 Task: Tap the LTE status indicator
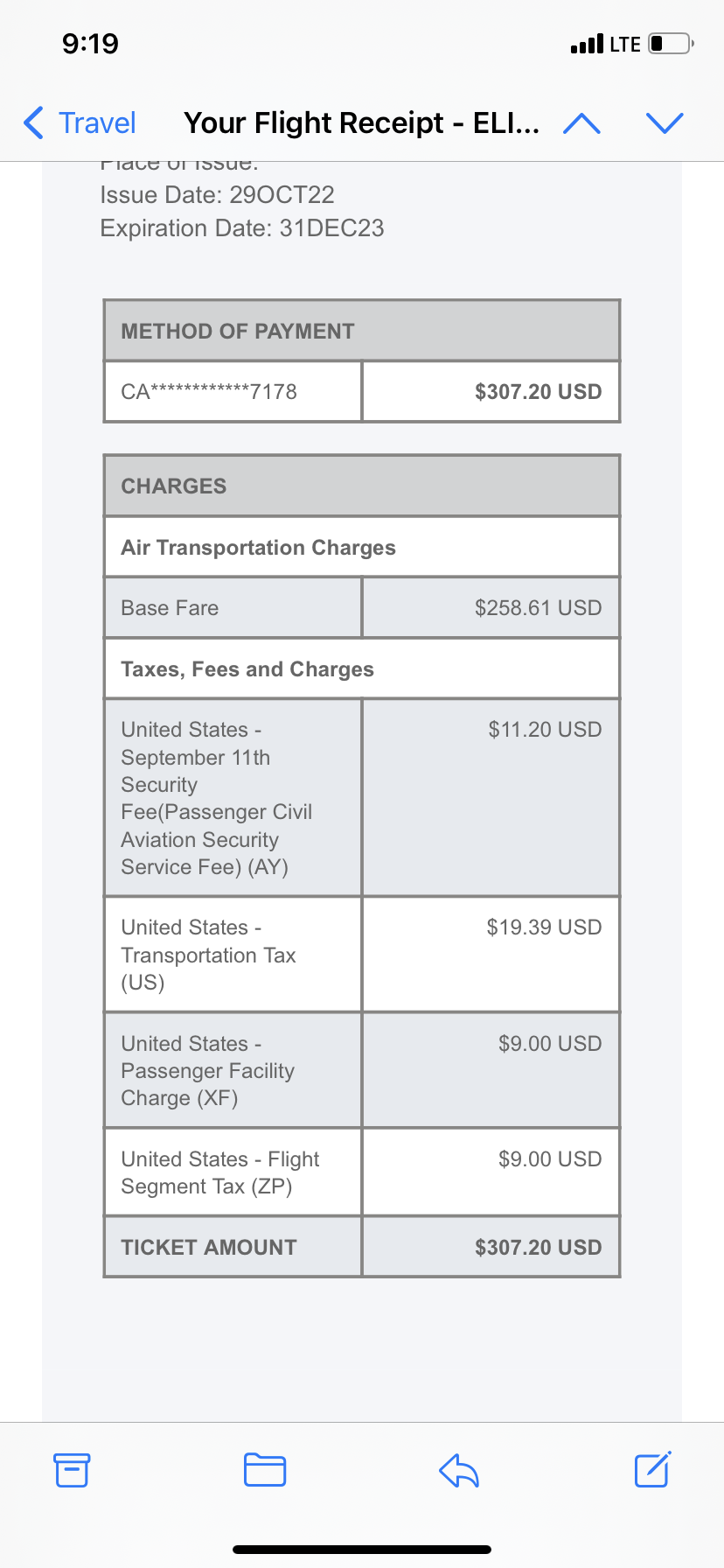[x=627, y=43]
